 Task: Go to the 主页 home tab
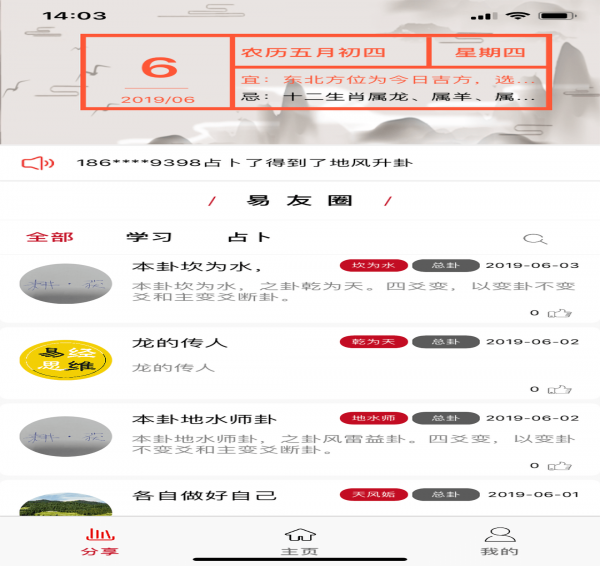pos(299,543)
